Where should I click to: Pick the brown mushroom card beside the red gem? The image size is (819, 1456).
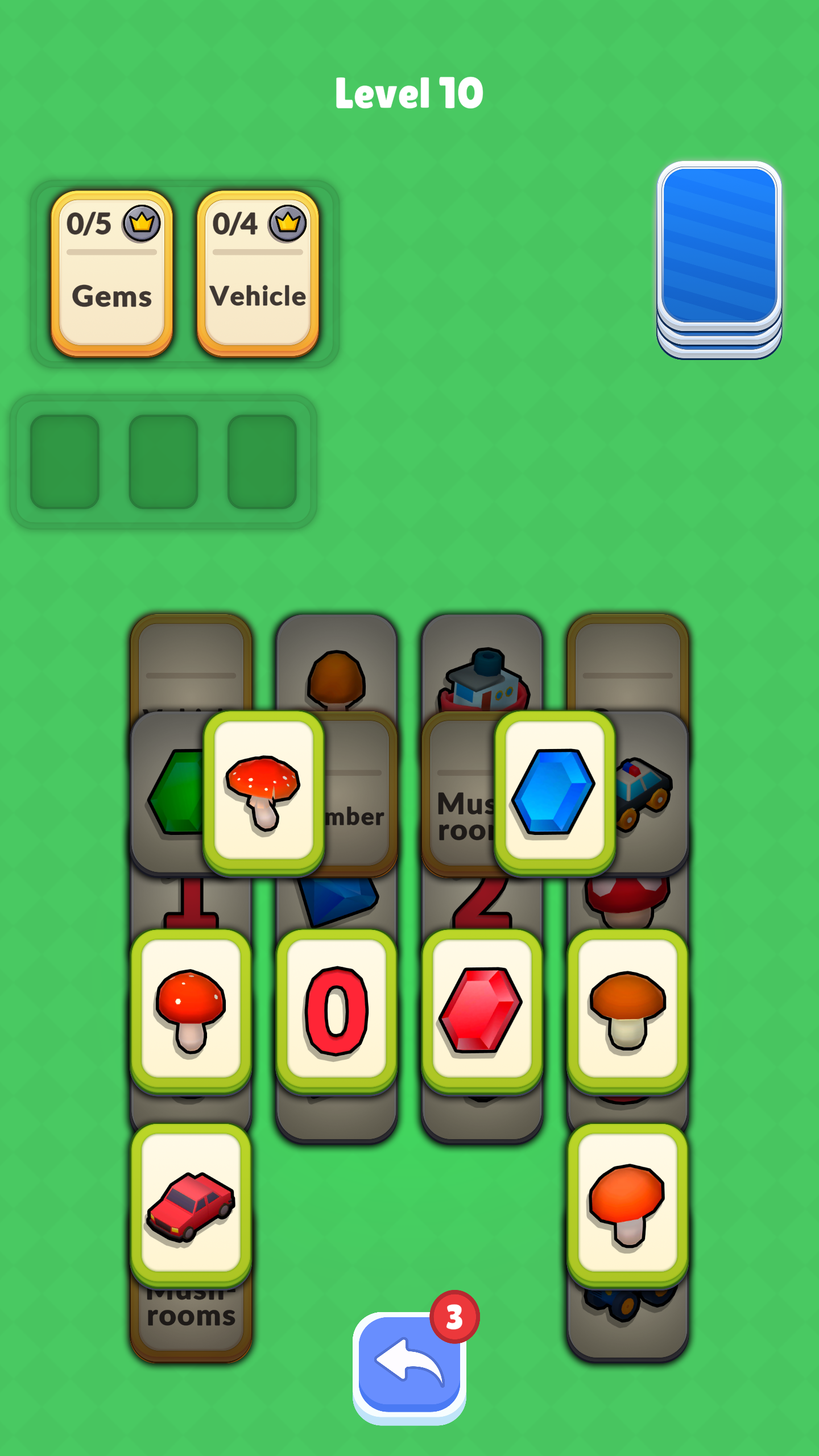(x=627, y=1010)
